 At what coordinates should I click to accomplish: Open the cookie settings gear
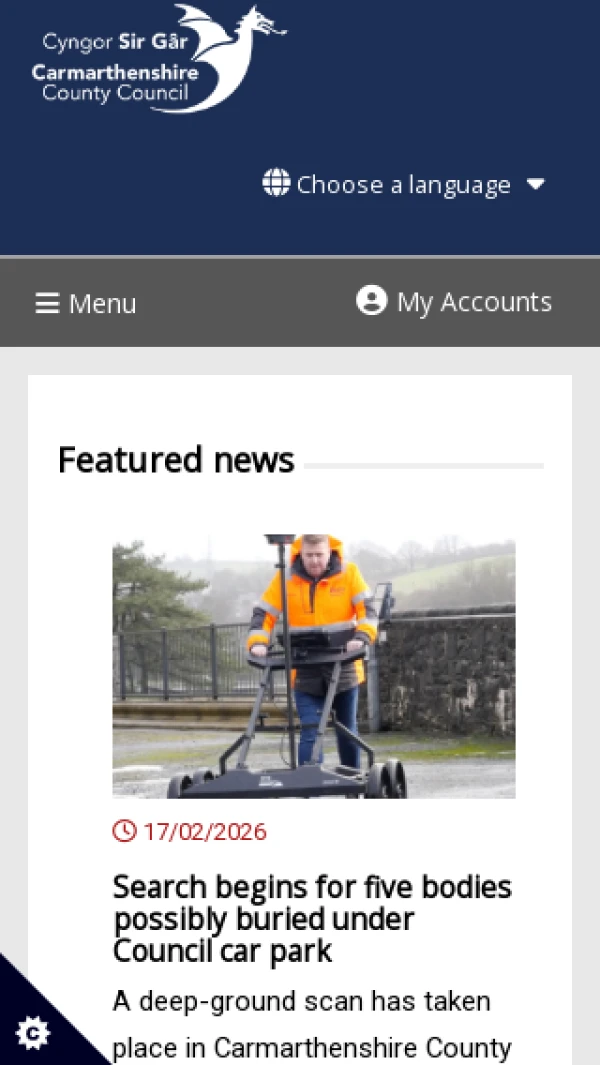pos(33,1032)
